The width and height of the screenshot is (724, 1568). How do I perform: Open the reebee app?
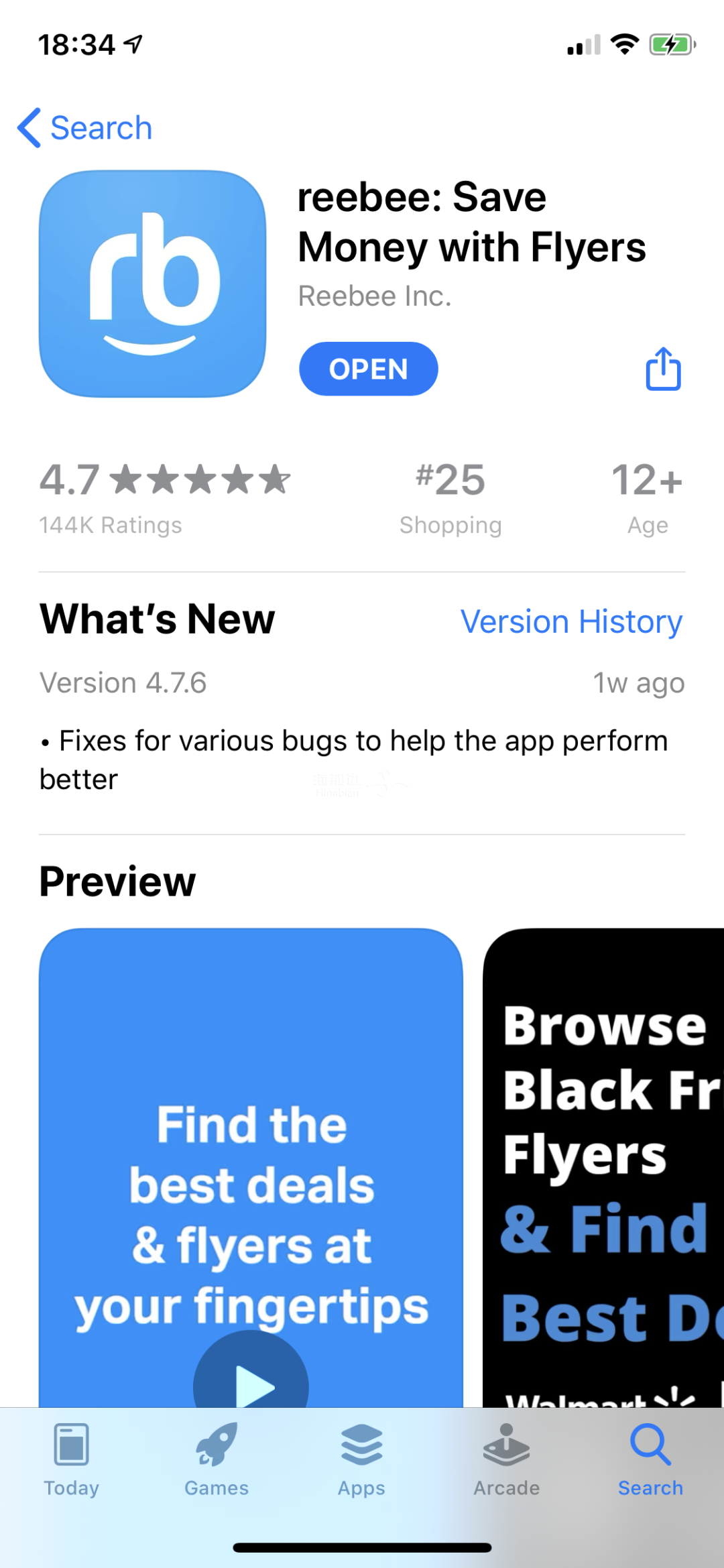click(x=368, y=369)
